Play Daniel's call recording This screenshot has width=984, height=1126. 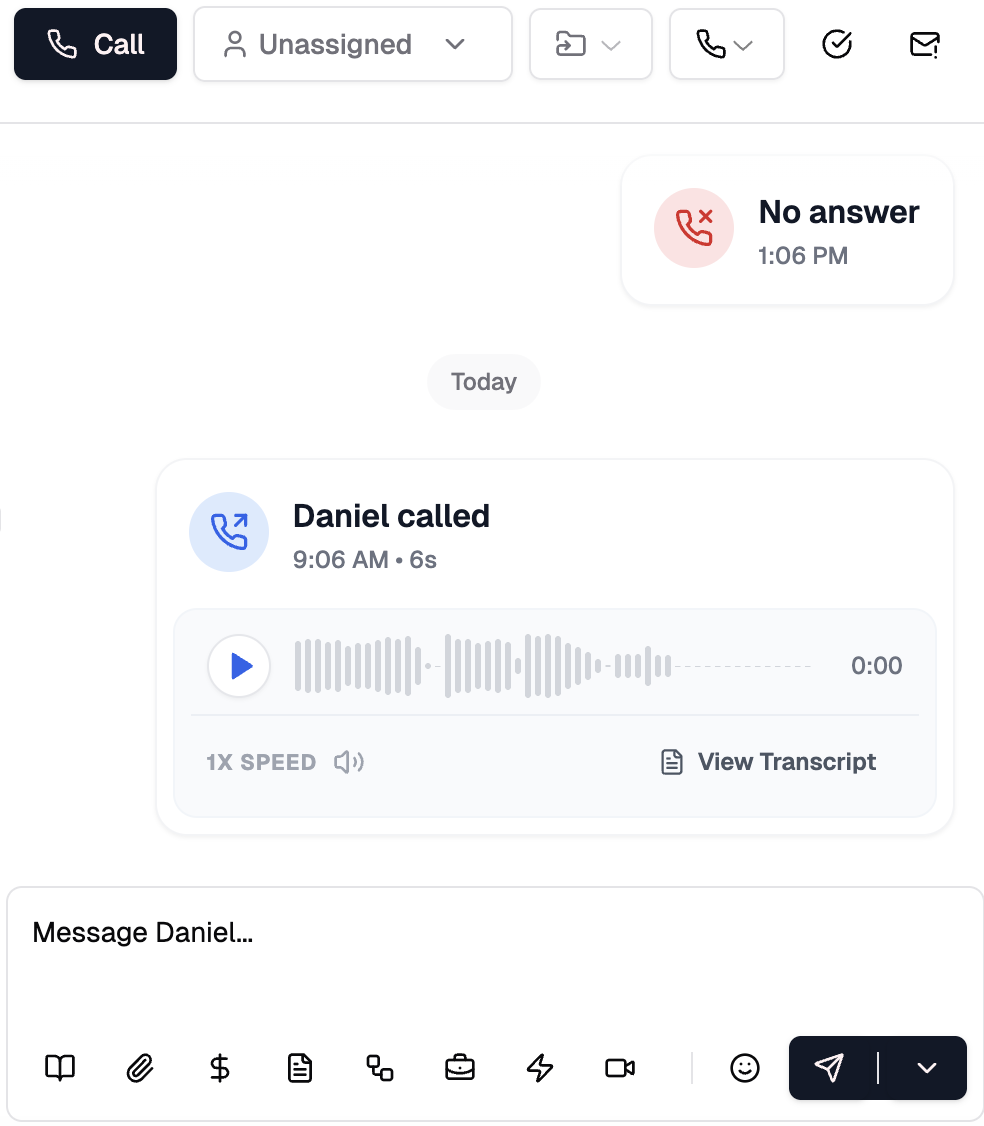[x=240, y=666]
